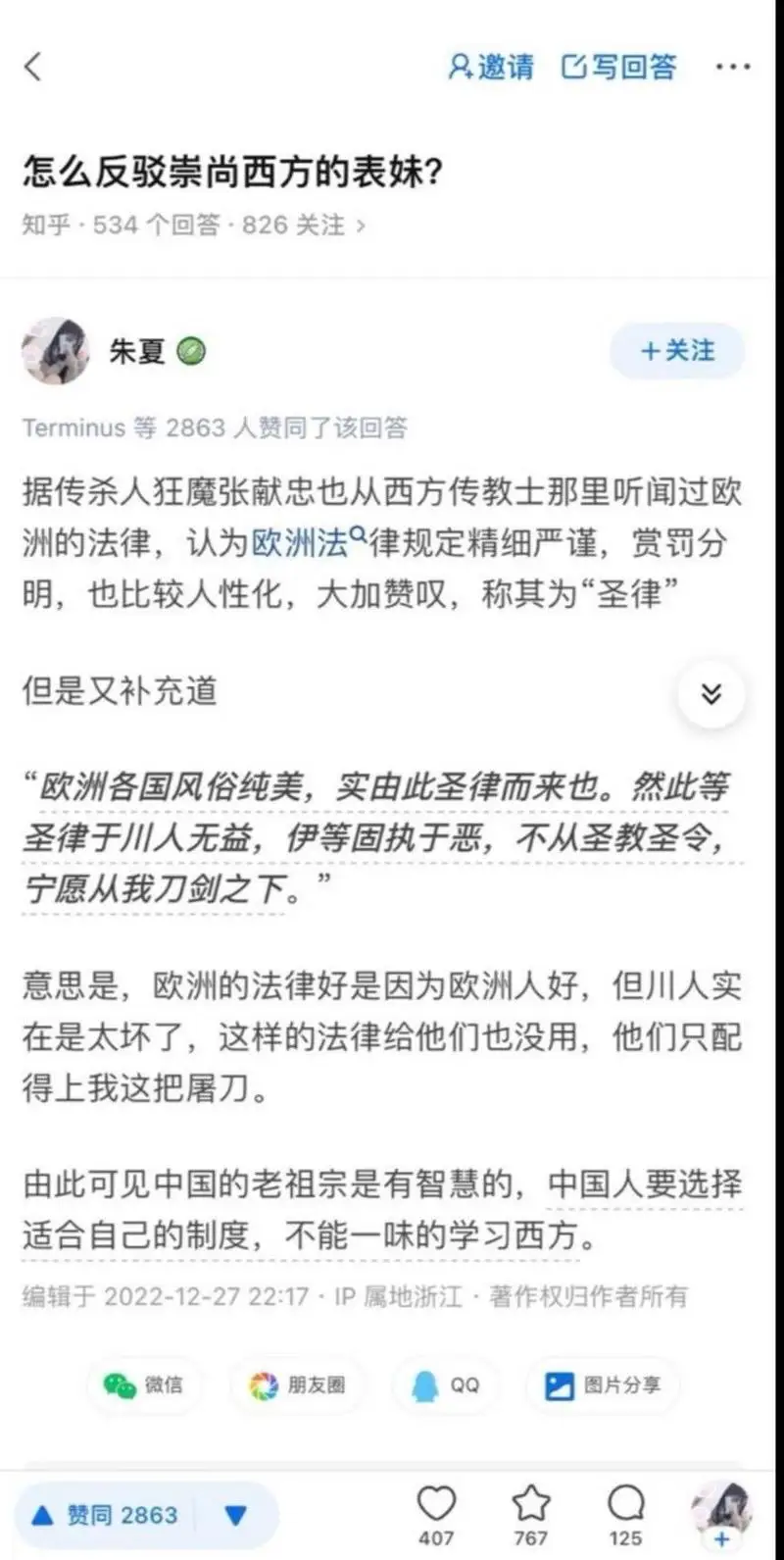Share this answer to 微信
This screenshot has height=1560, width=784.
click(x=144, y=1385)
